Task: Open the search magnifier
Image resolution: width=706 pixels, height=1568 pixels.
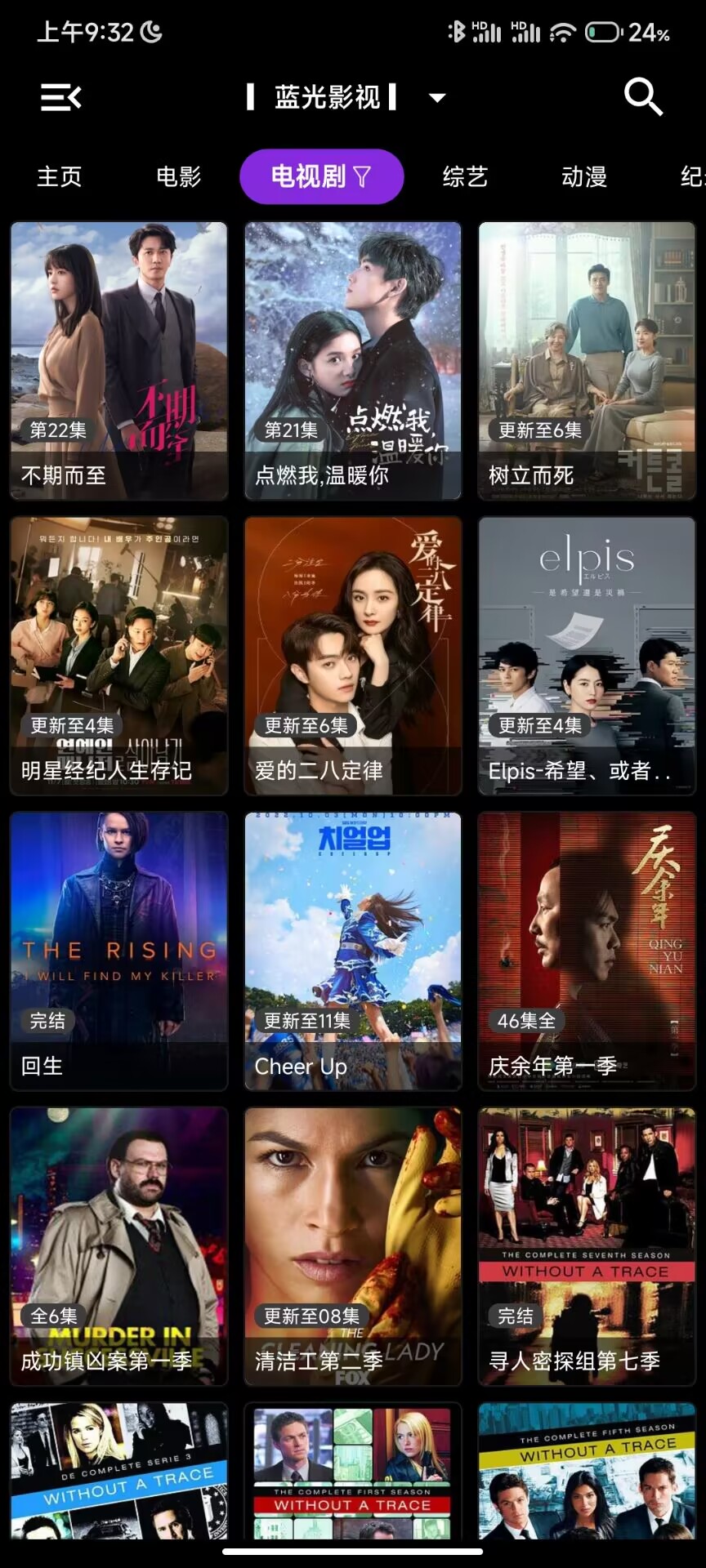Action: coord(643,97)
